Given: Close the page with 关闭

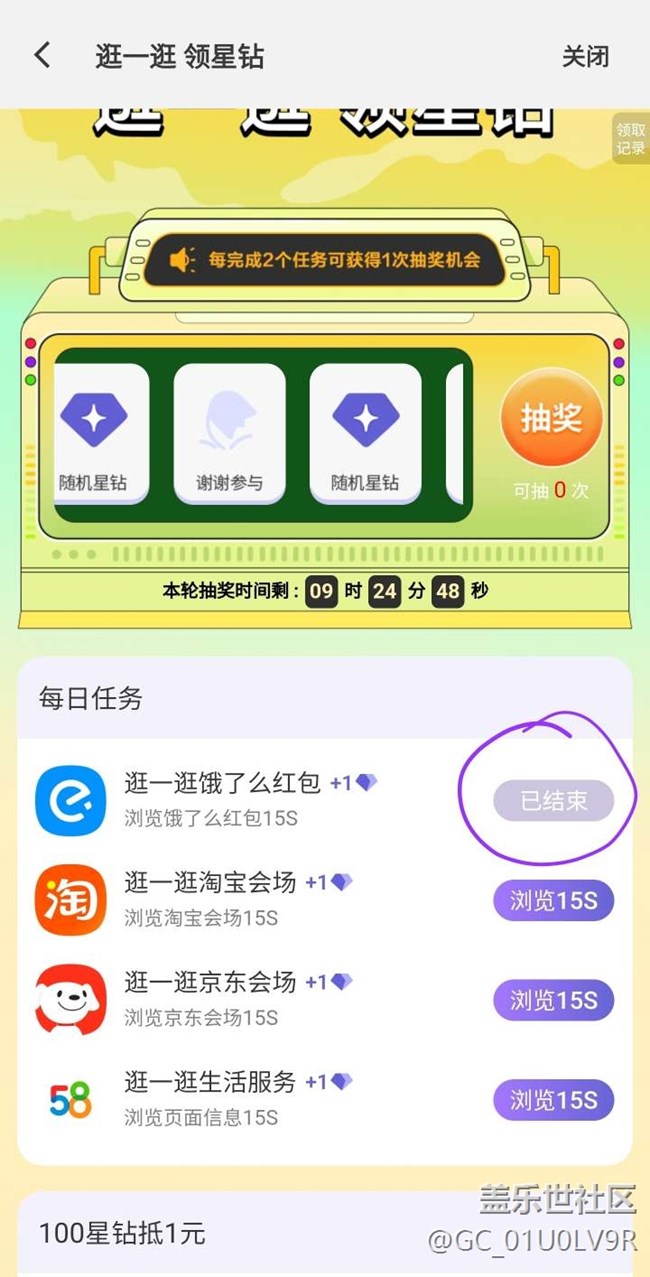Looking at the screenshot, I should coord(585,56).
